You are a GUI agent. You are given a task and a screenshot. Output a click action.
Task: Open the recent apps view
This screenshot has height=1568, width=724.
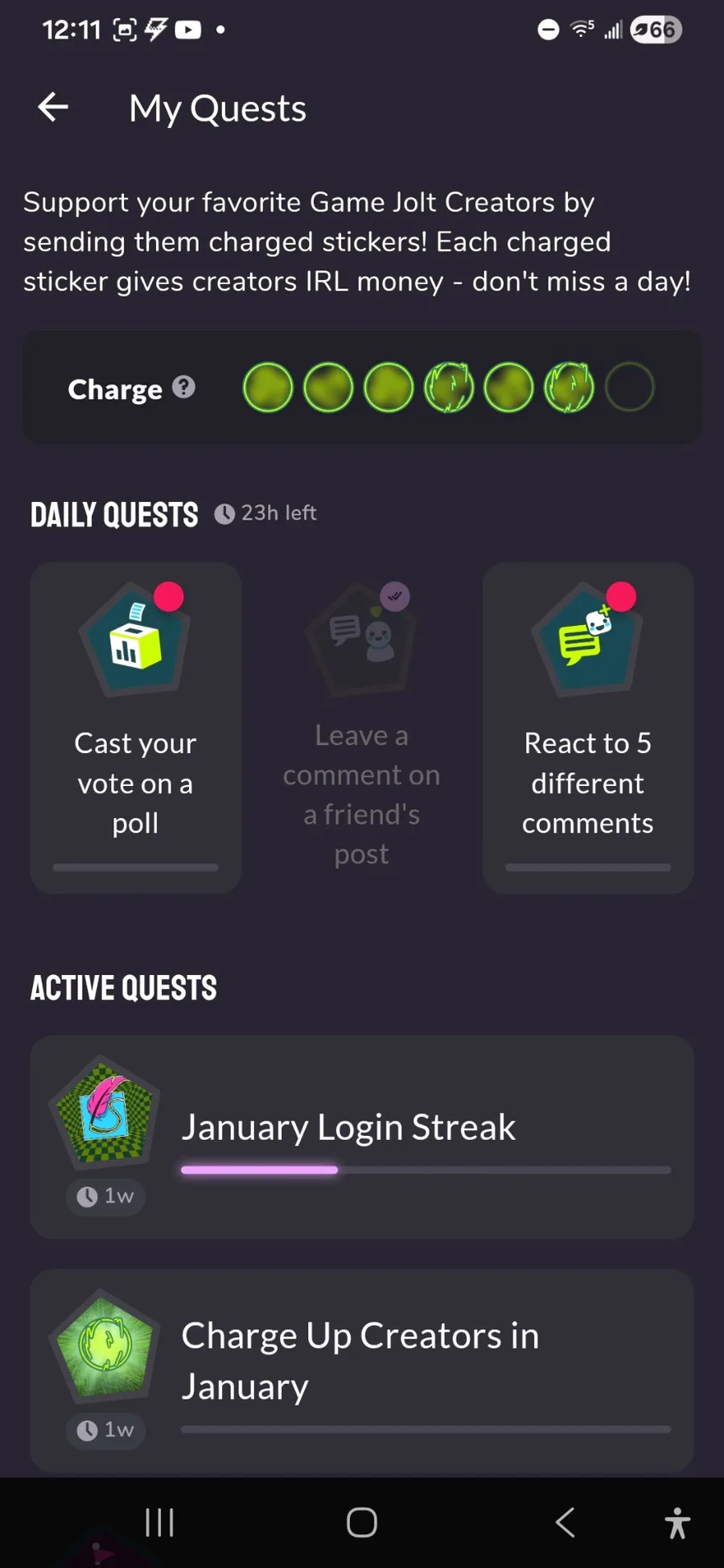pyautogui.click(x=159, y=1522)
